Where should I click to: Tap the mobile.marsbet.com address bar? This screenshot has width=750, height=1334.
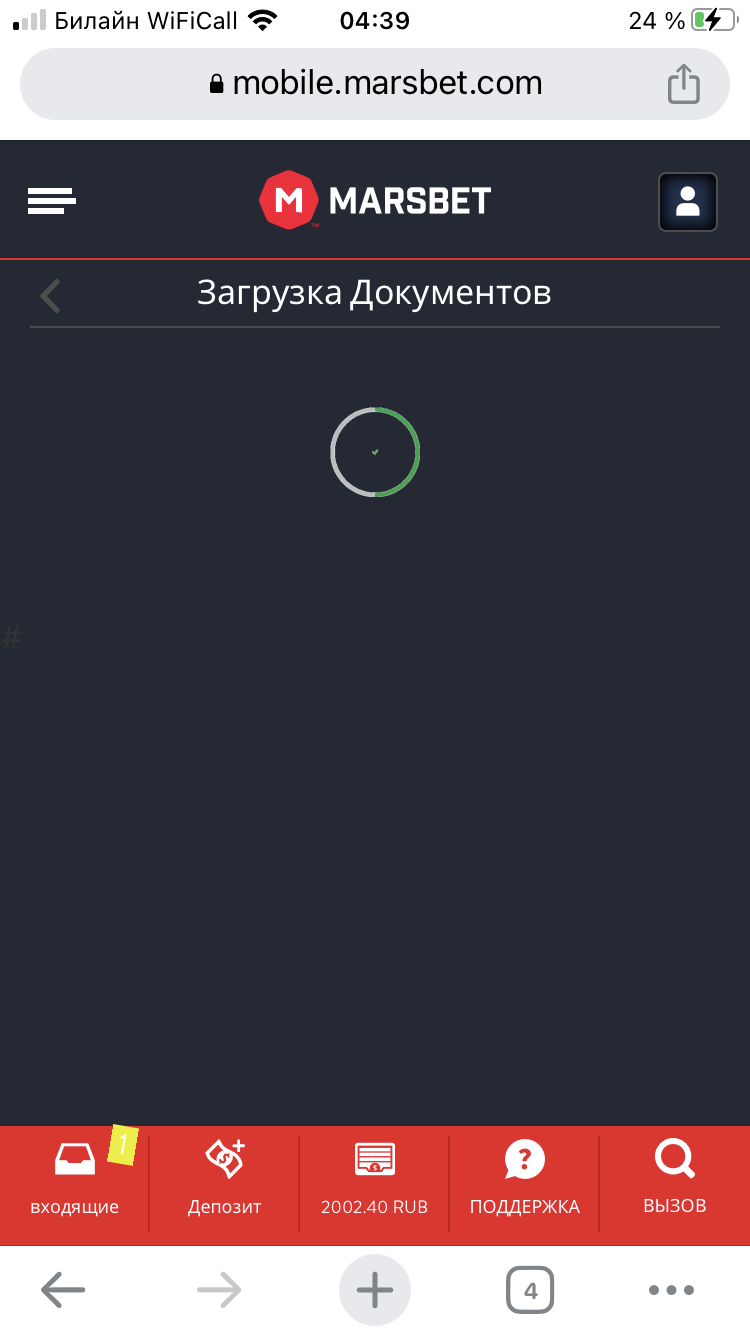(375, 84)
